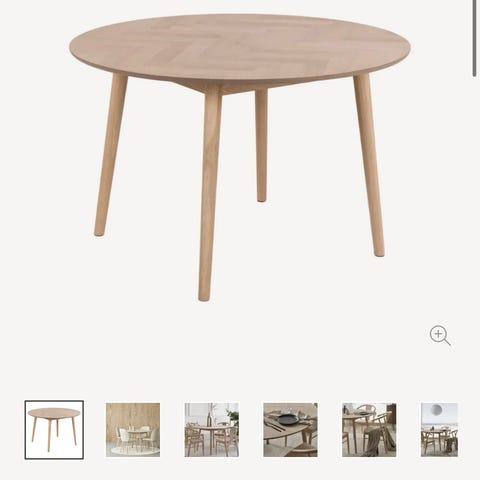This screenshot has width=480, height=480.
Task: View thumbnail with table and plant by window
Action: coord(212,430)
